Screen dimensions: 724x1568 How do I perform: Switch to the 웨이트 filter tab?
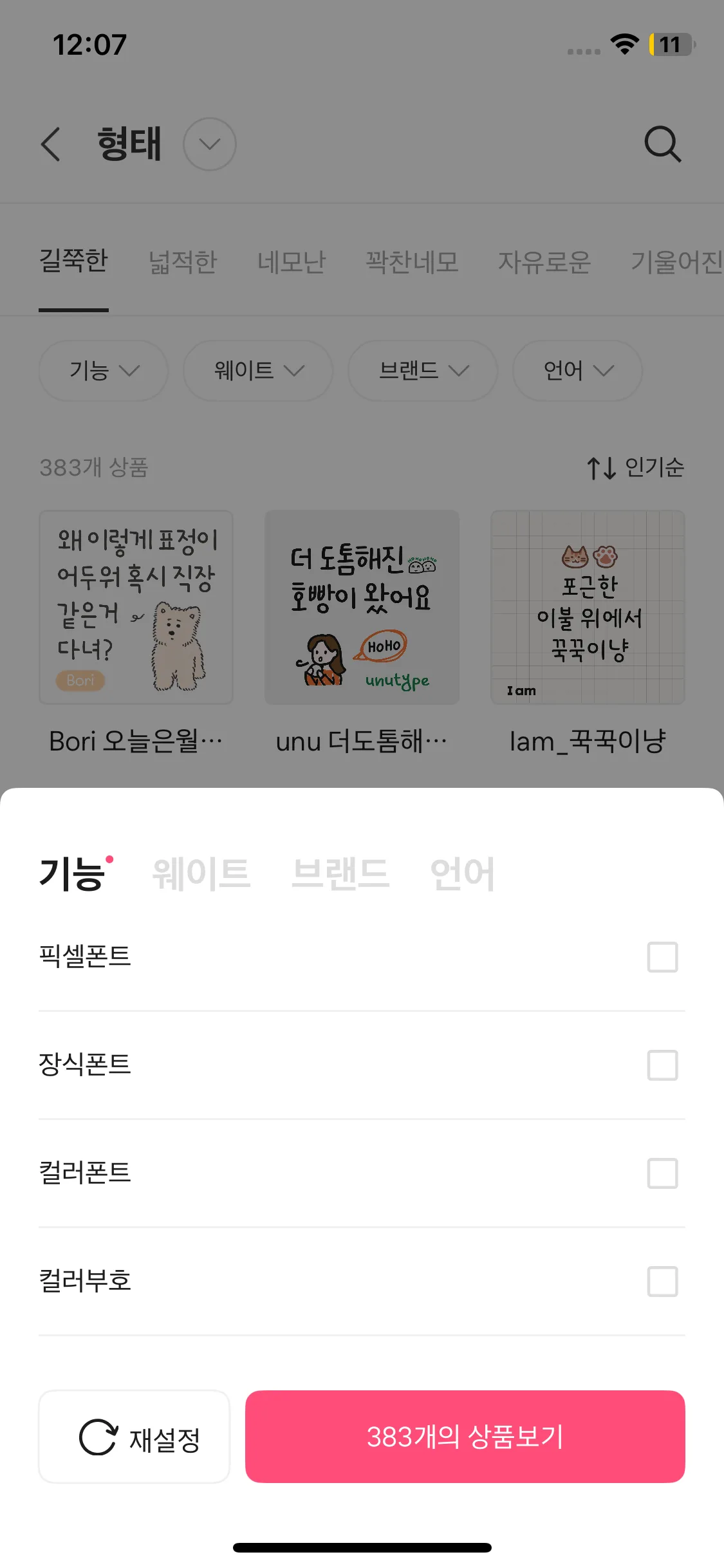click(x=201, y=873)
